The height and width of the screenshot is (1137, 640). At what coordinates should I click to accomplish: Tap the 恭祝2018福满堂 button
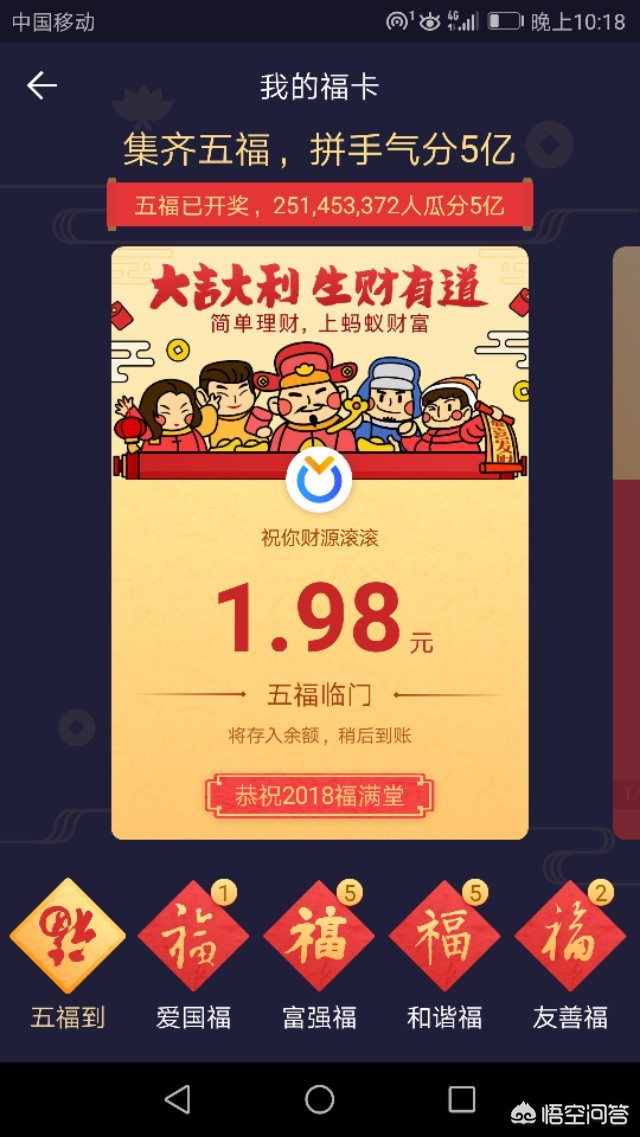319,796
